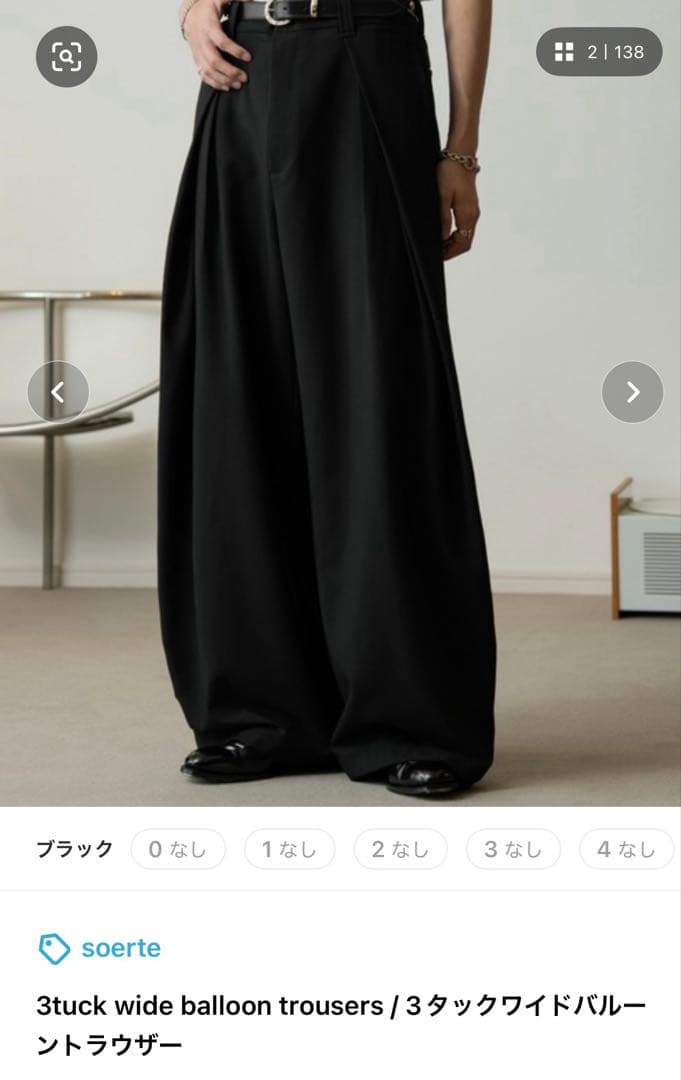The width and height of the screenshot is (681, 1080).
Task: Select the size 2 chip
Action: pyautogui.click(x=400, y=850)
